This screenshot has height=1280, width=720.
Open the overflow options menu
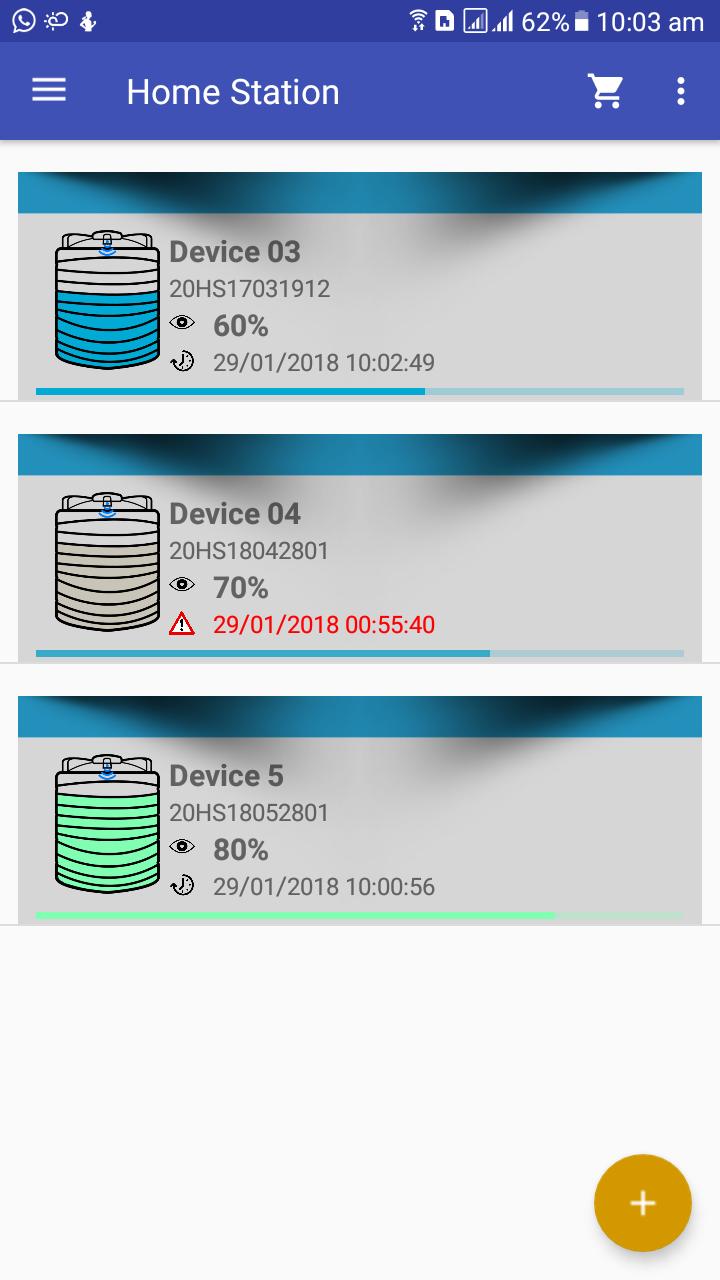[681, 91]
